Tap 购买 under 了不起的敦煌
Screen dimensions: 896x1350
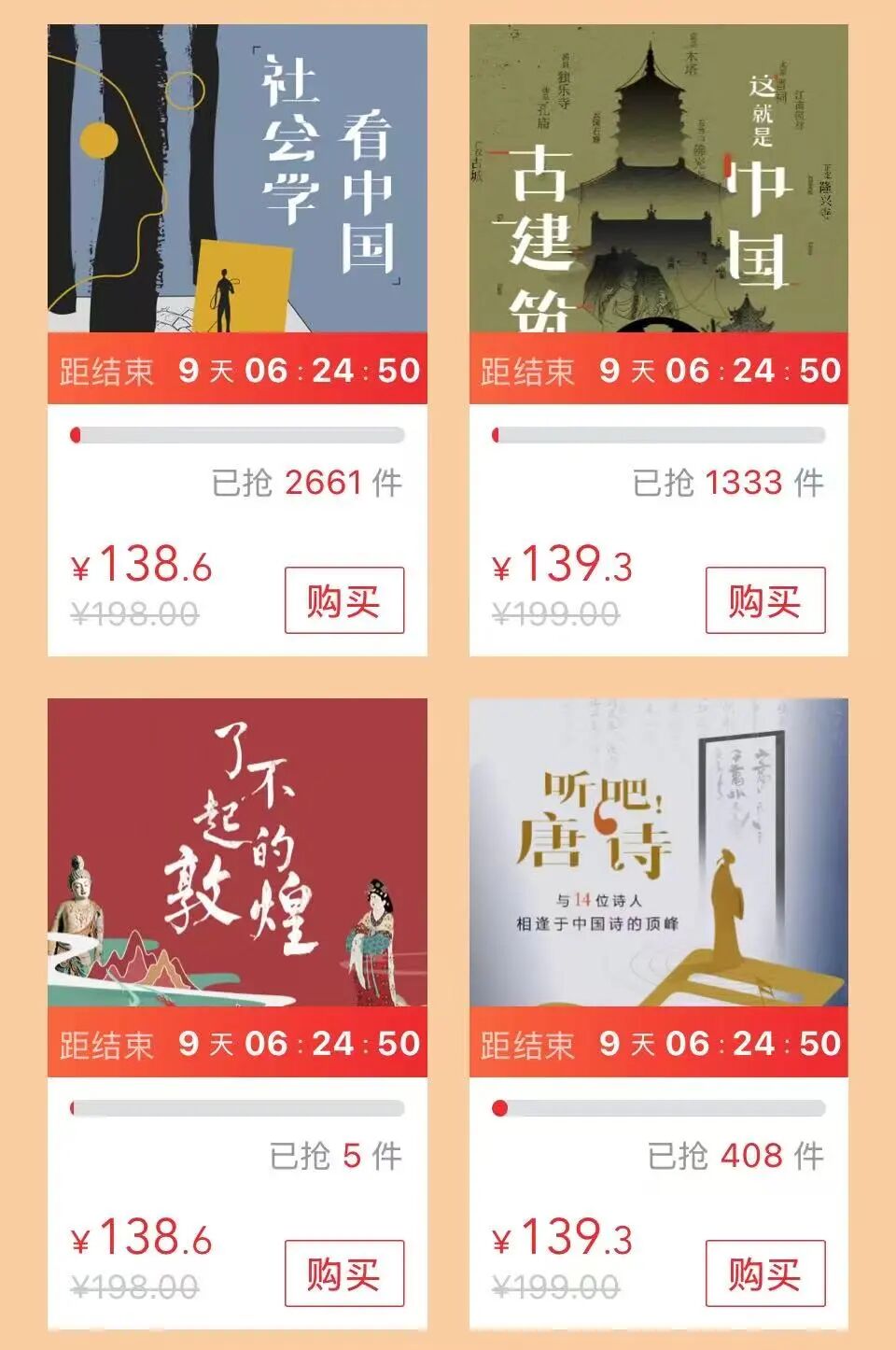click(344, 1273)
